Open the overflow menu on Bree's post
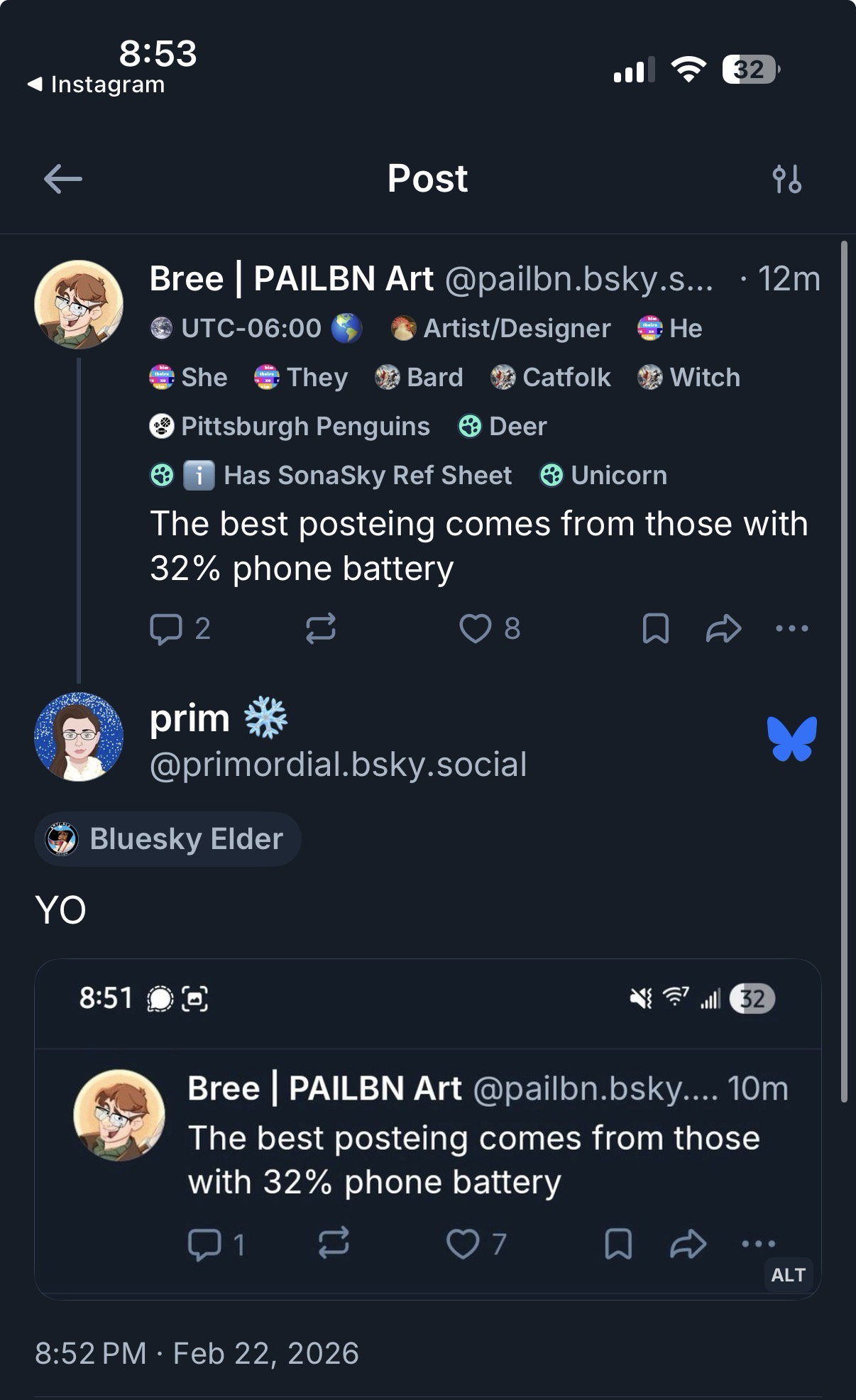Screen dimensions: 856x1400 click(792, 628)
